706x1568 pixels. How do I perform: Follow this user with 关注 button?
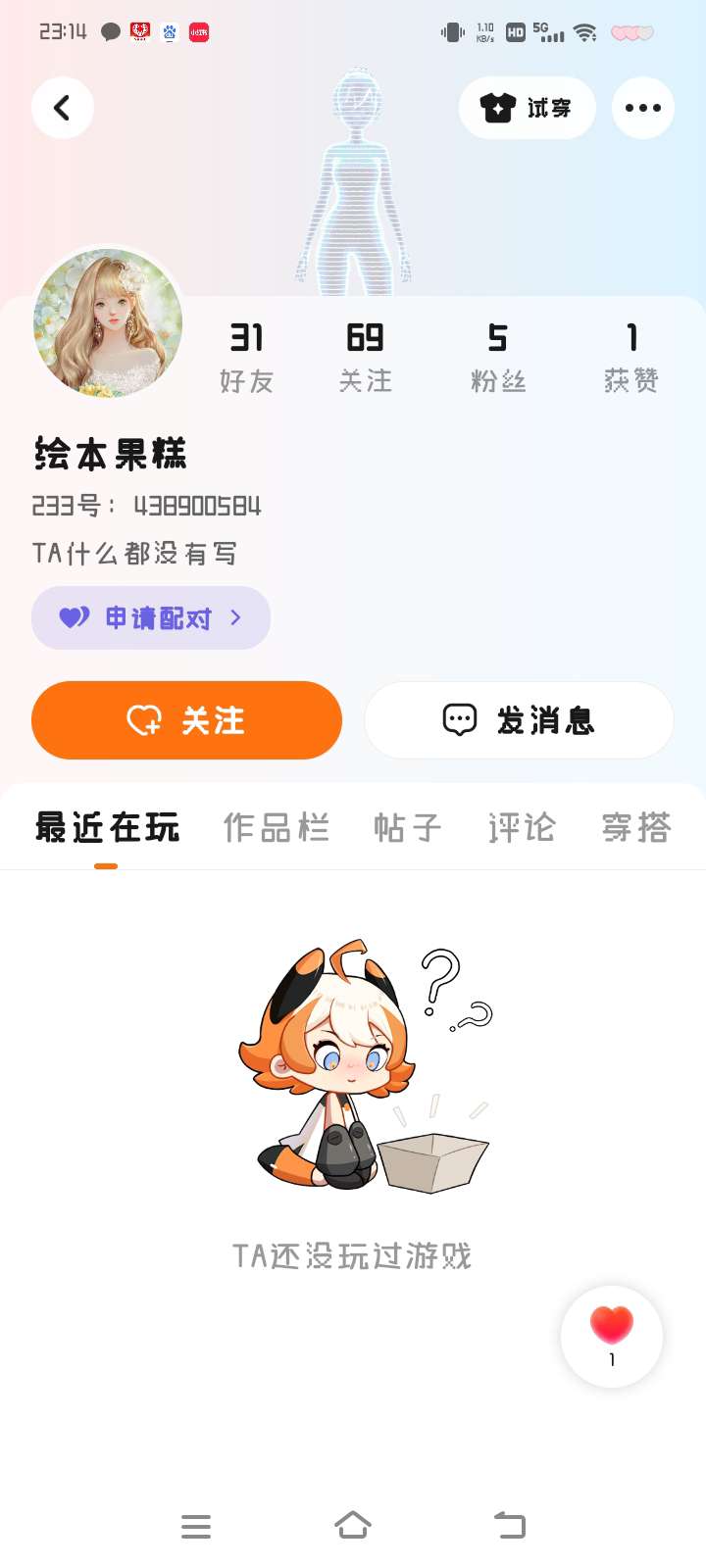tap(186, 720)
